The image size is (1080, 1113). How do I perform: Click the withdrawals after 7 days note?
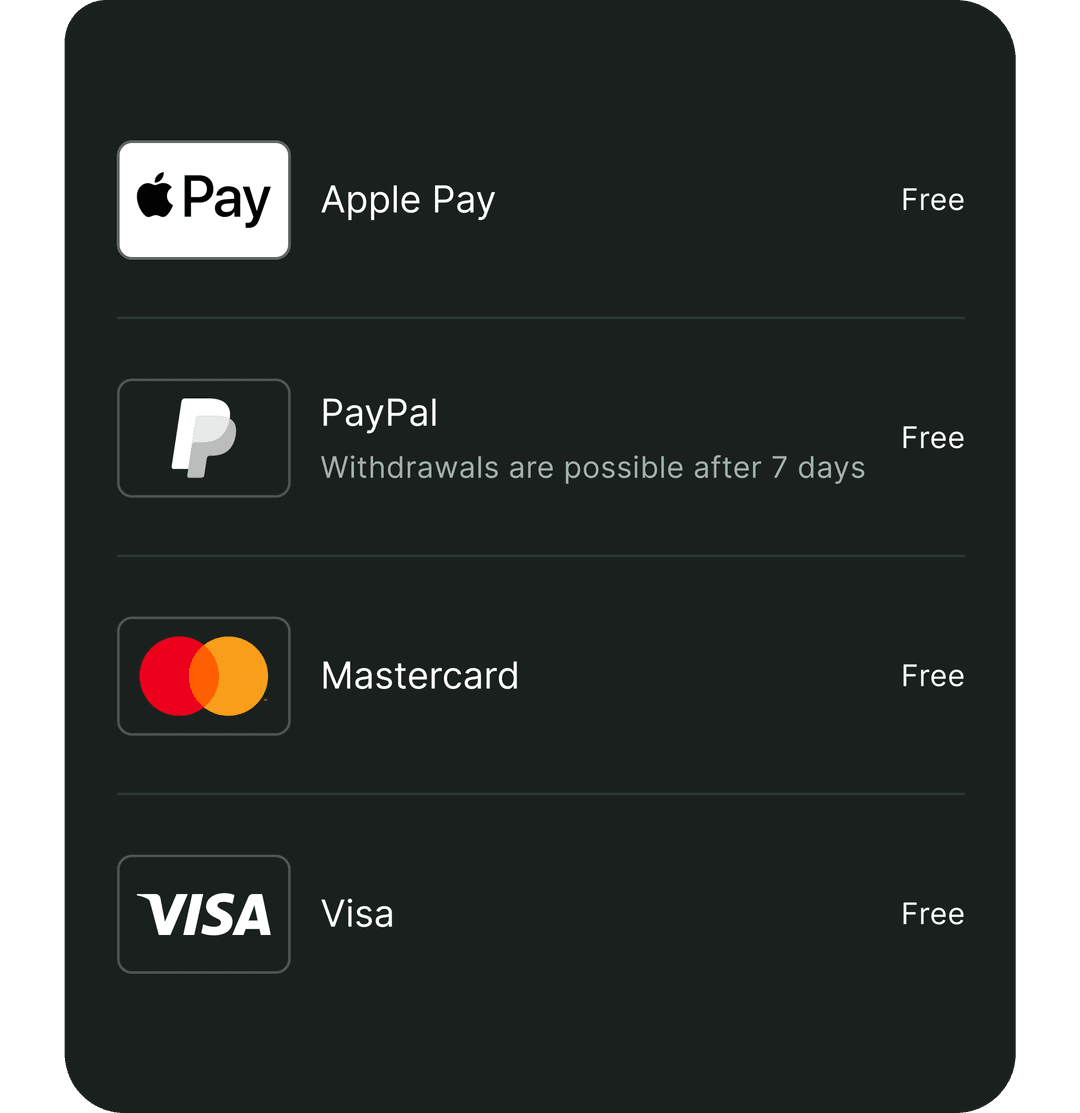click(x=592, y=467)
